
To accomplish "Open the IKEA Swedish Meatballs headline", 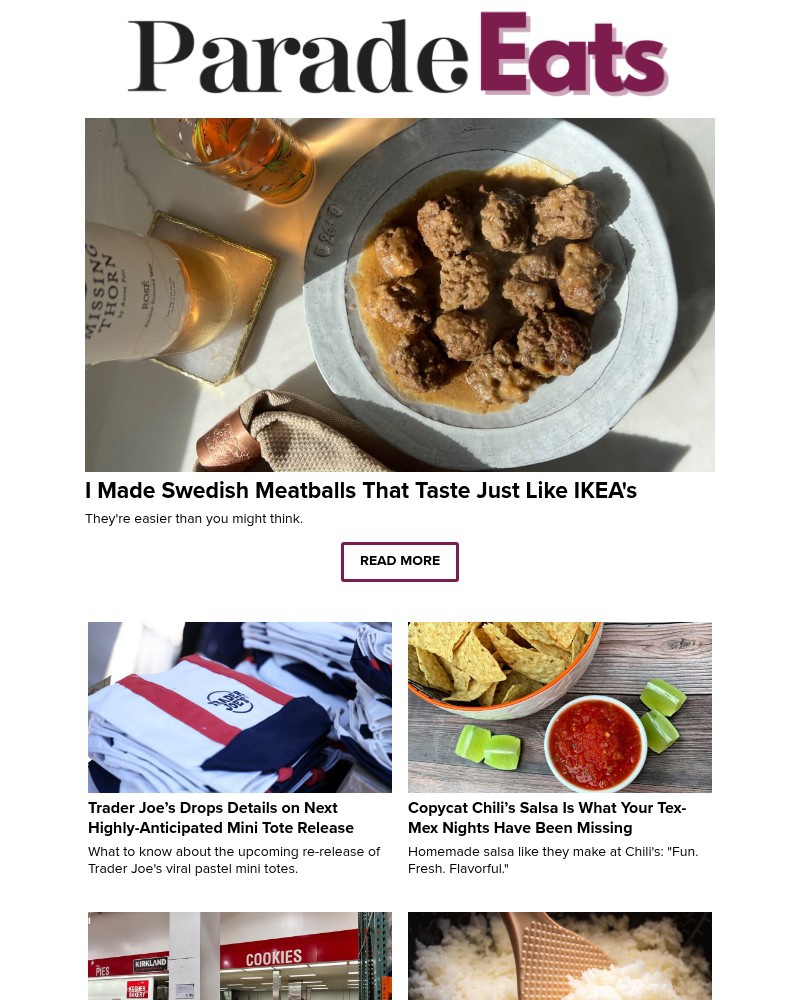I will click(x=361, y=491).
